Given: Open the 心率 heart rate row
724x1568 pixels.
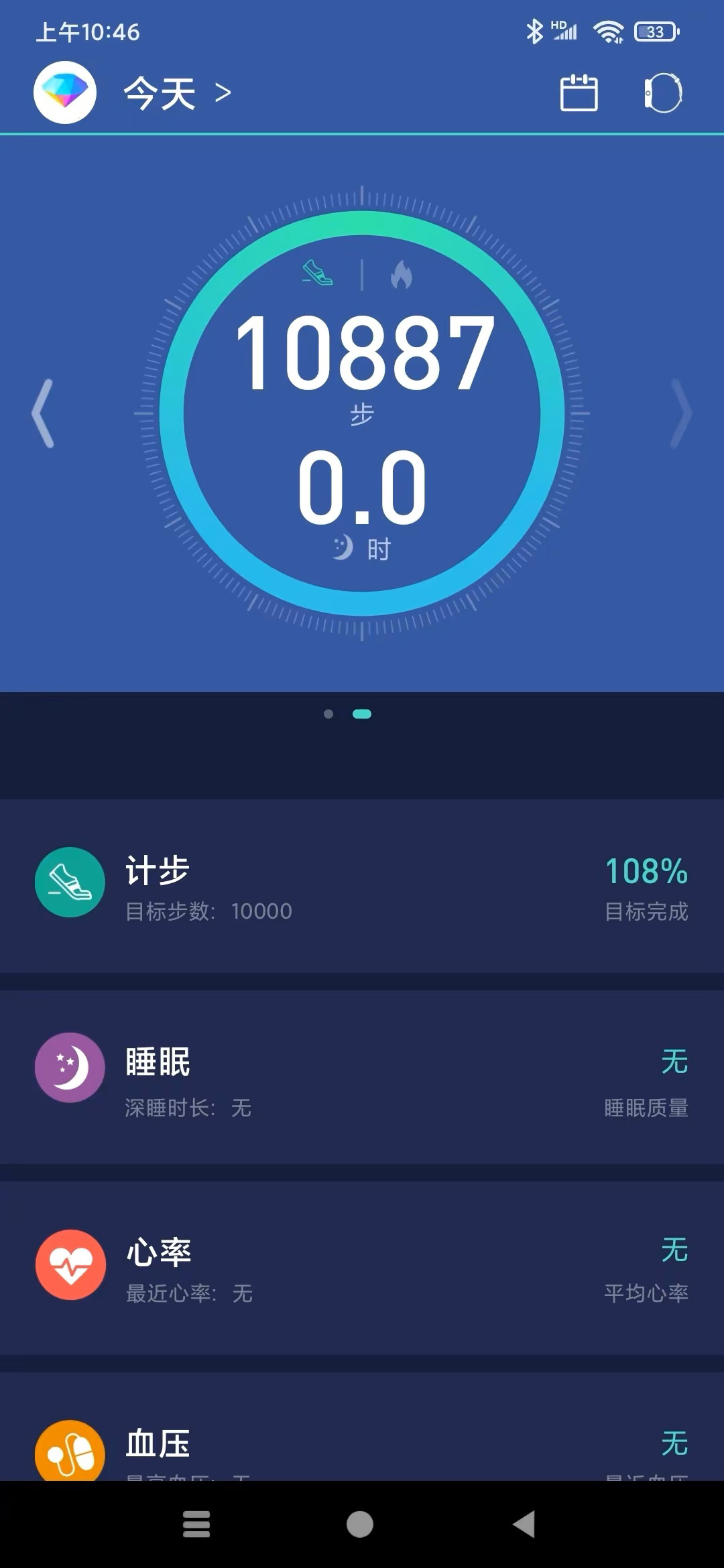Looking at the screenshot, I should [362, 1268].
